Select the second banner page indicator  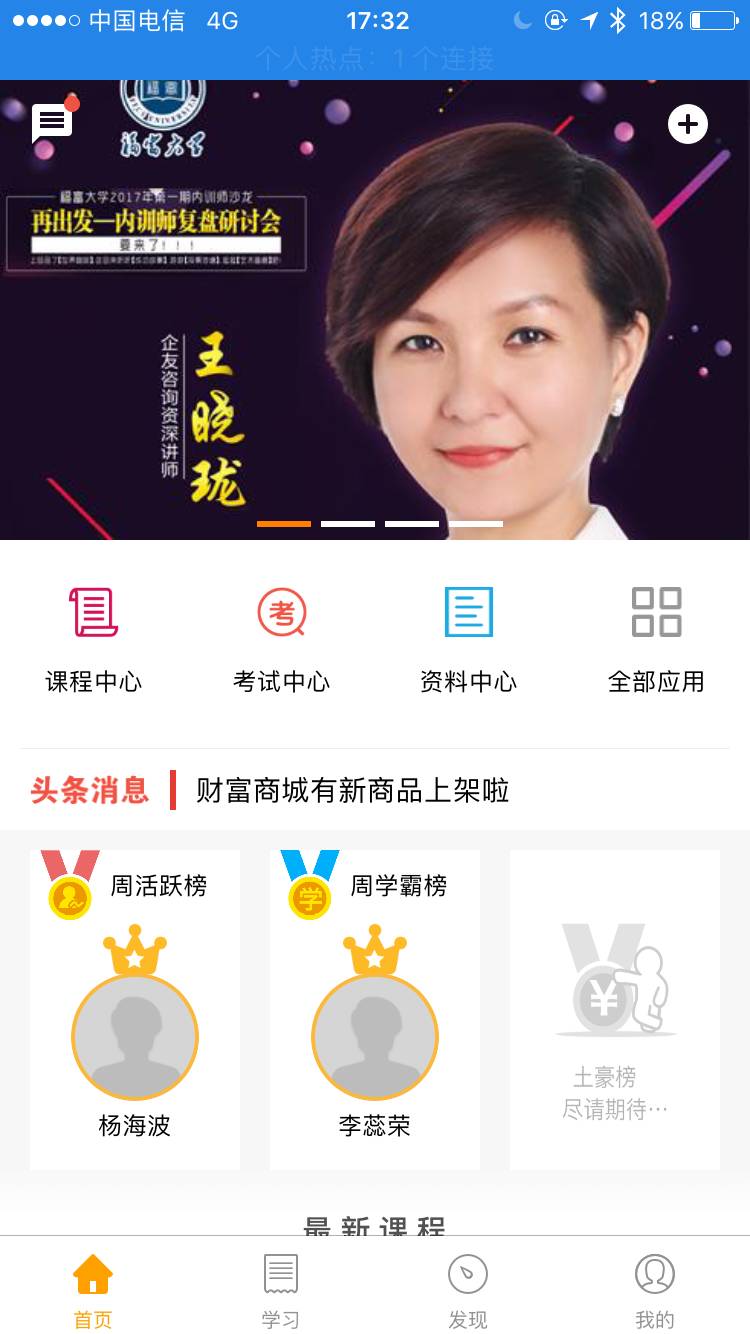pos(348,524)
